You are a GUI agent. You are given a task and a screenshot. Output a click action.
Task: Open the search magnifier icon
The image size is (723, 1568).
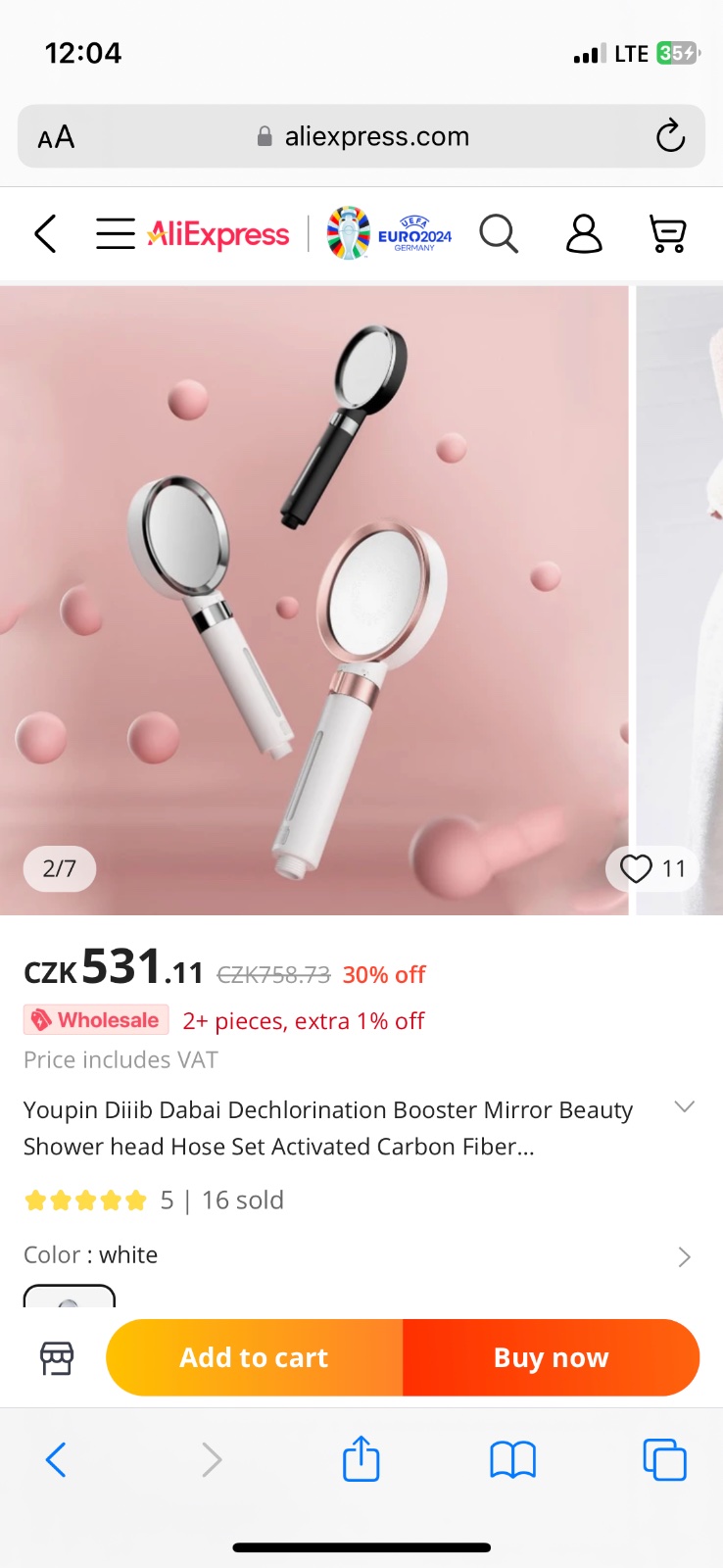(498, 234)
